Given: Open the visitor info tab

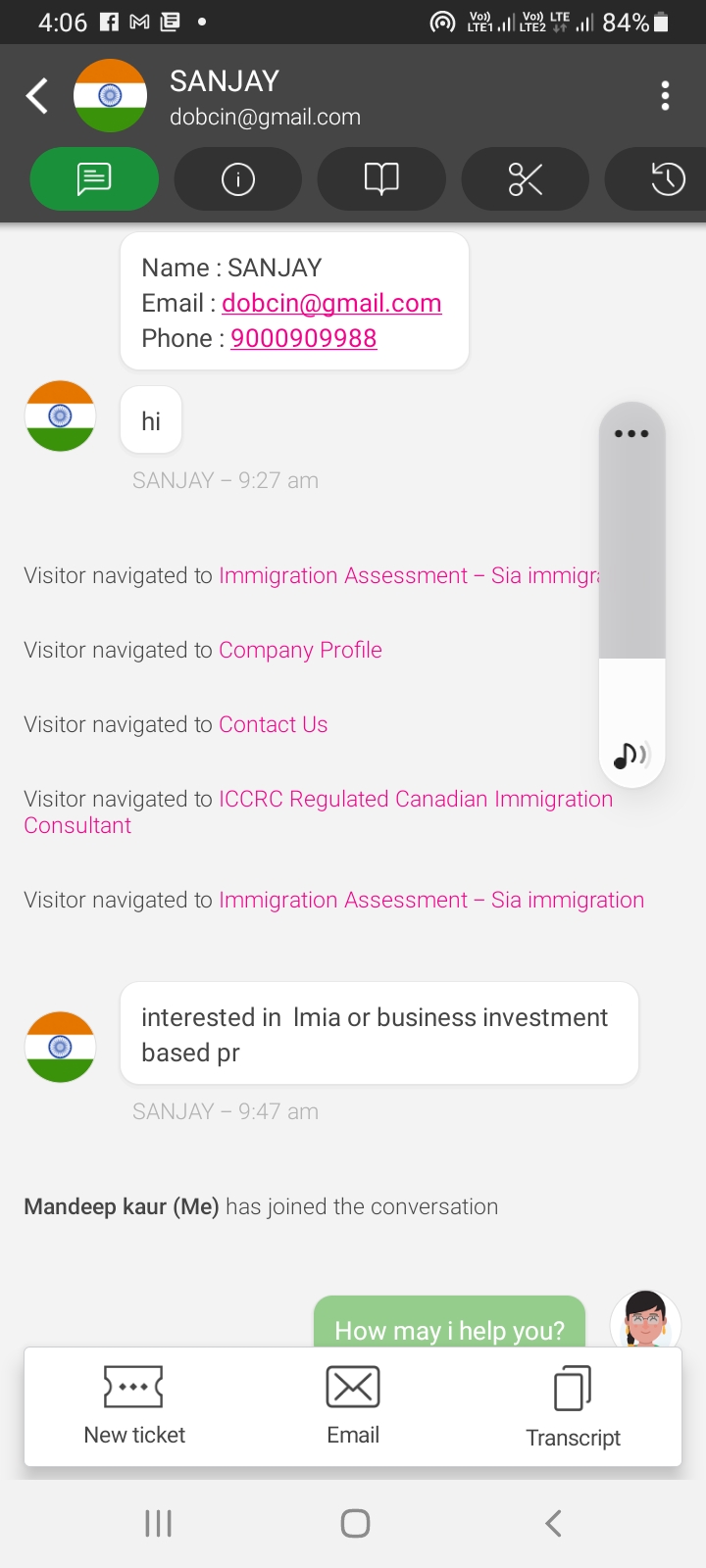Looking at the screenshot, I should pos(238,179).
